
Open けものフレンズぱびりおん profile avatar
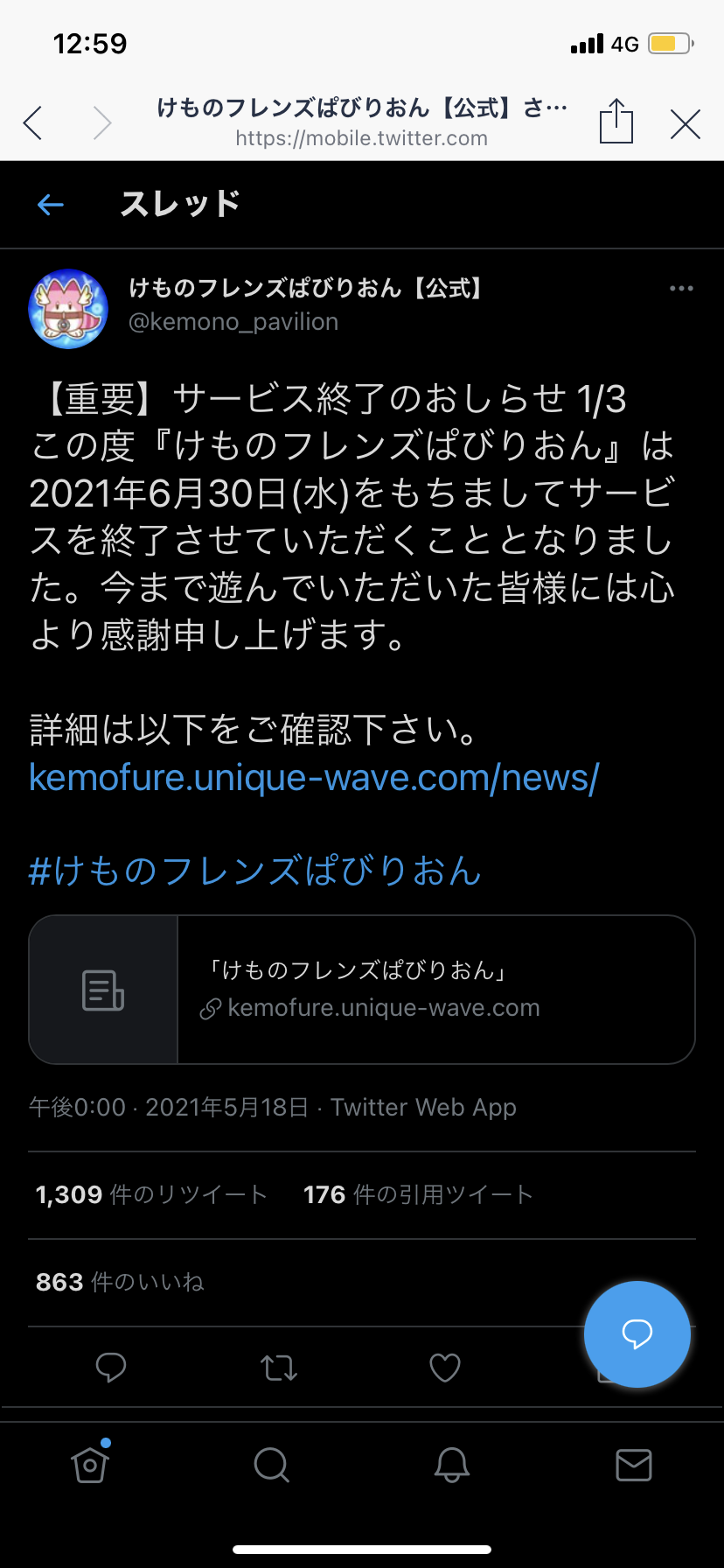point(68,309)
